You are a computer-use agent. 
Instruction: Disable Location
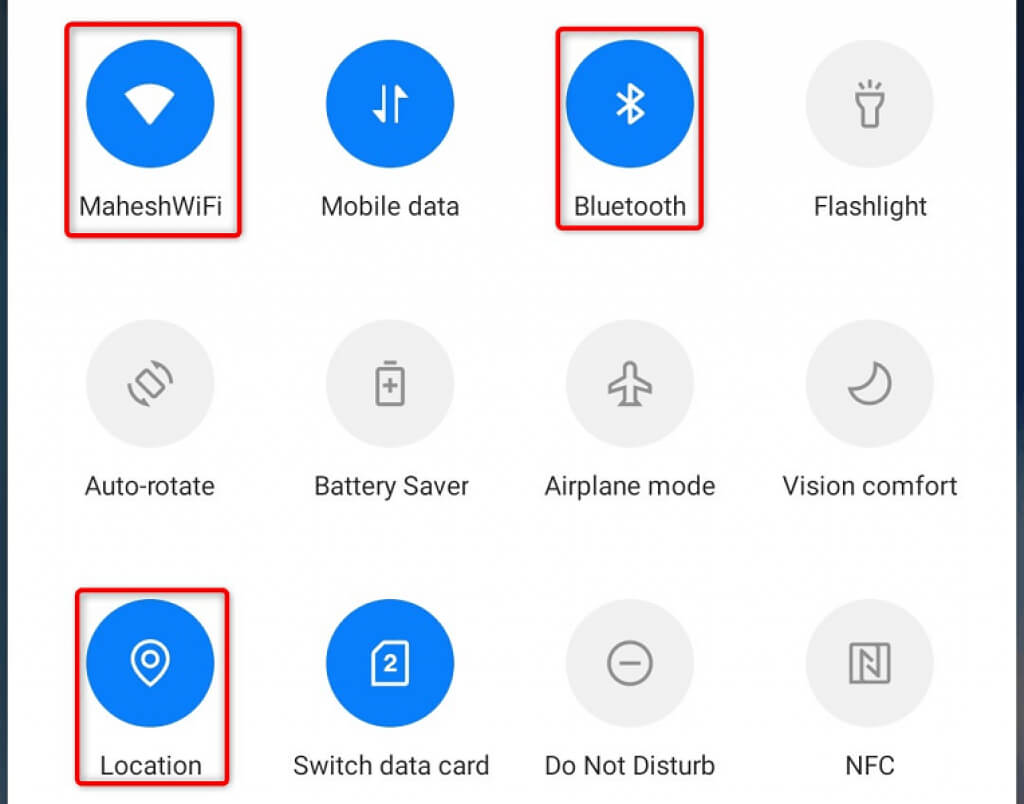(150, 662)
